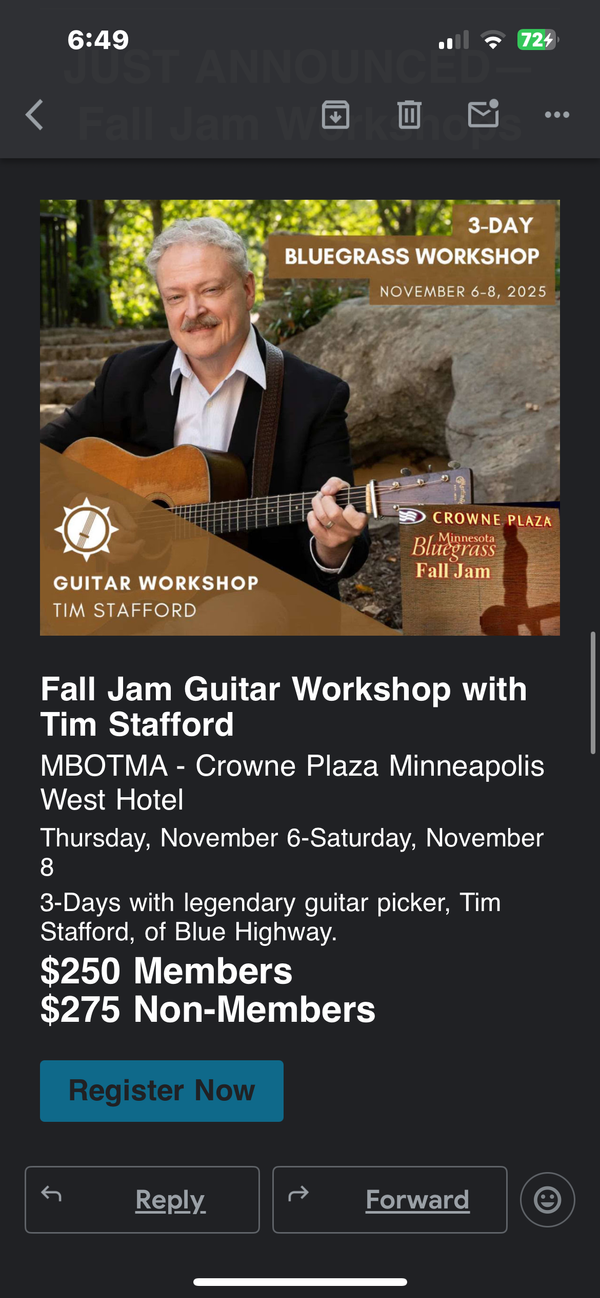Open the overflow menu
600x1298 pixels.
click(x=556, y=115)
